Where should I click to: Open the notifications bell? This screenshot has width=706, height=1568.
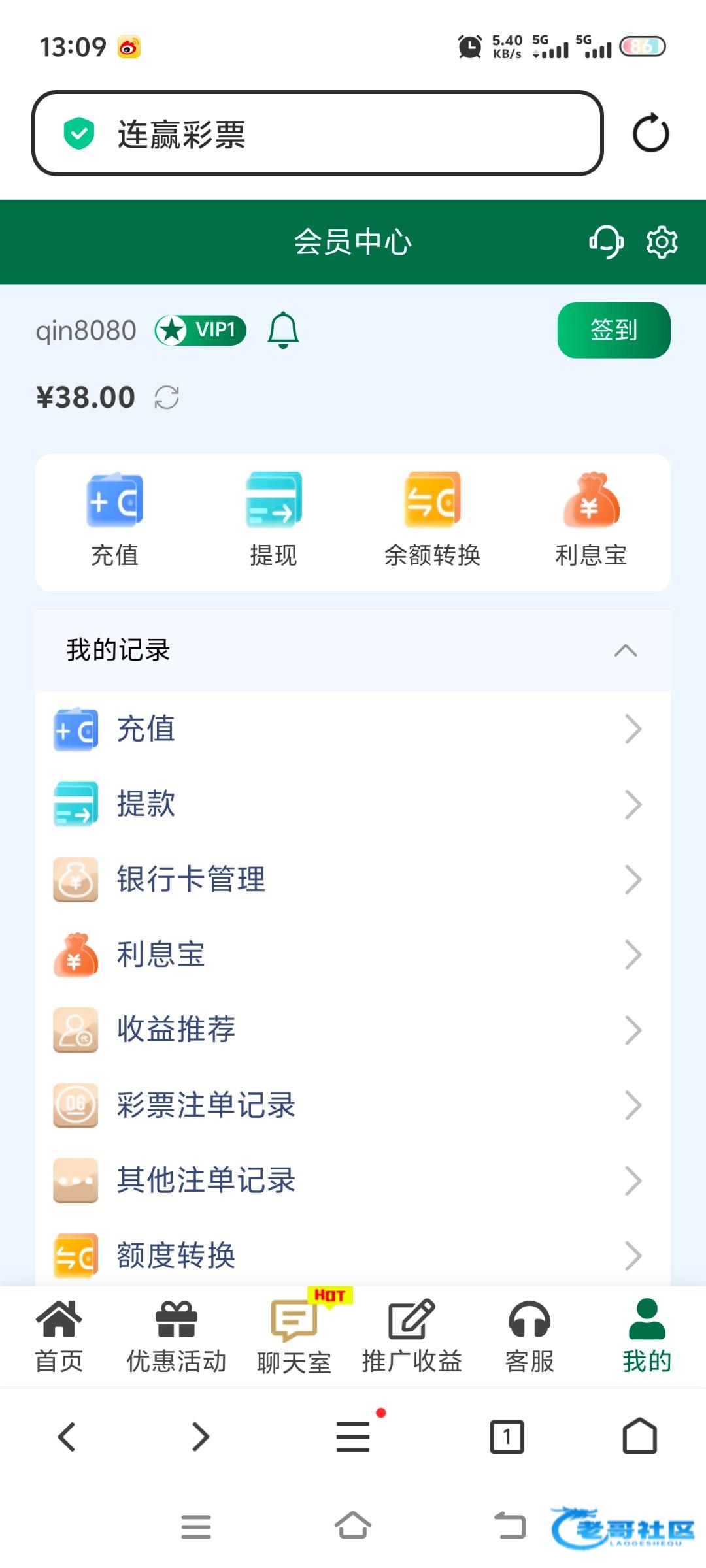[x=283, y=330]
